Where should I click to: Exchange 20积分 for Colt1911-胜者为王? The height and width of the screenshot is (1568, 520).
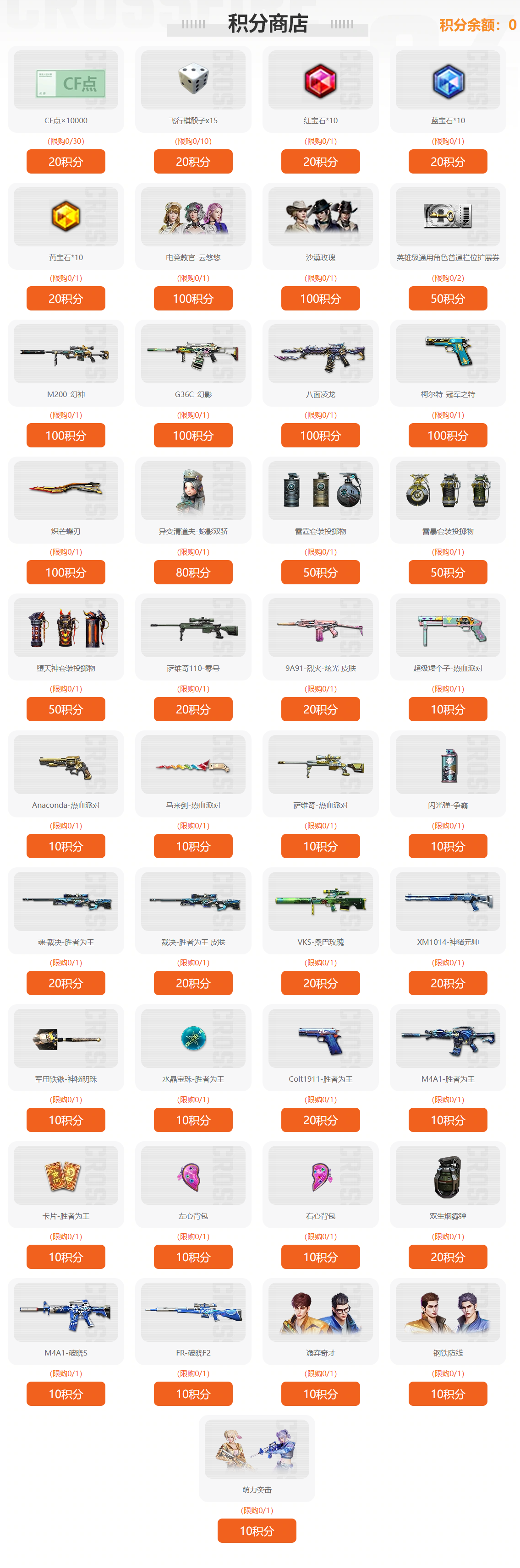(320, 1120)
